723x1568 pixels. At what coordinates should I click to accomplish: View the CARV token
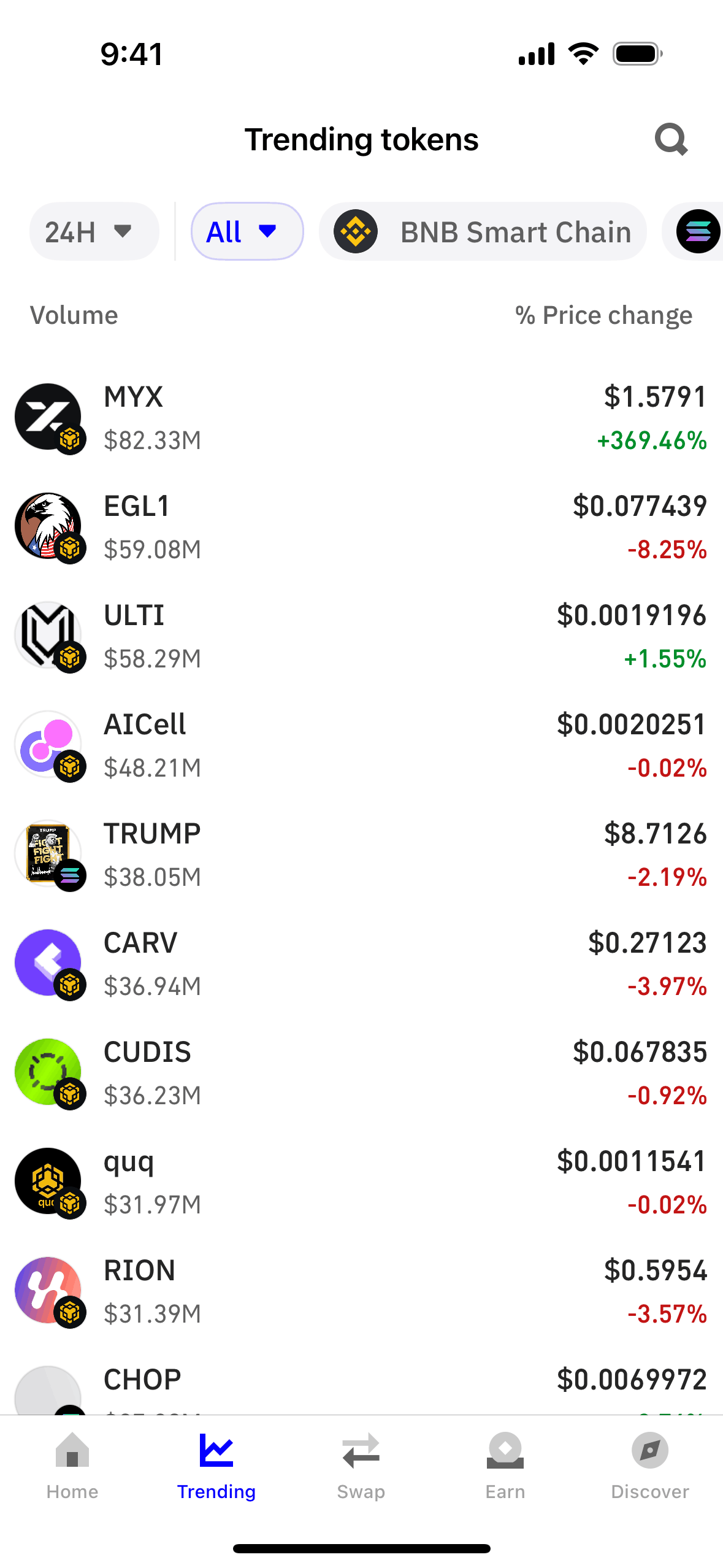(x=361, y=964)
